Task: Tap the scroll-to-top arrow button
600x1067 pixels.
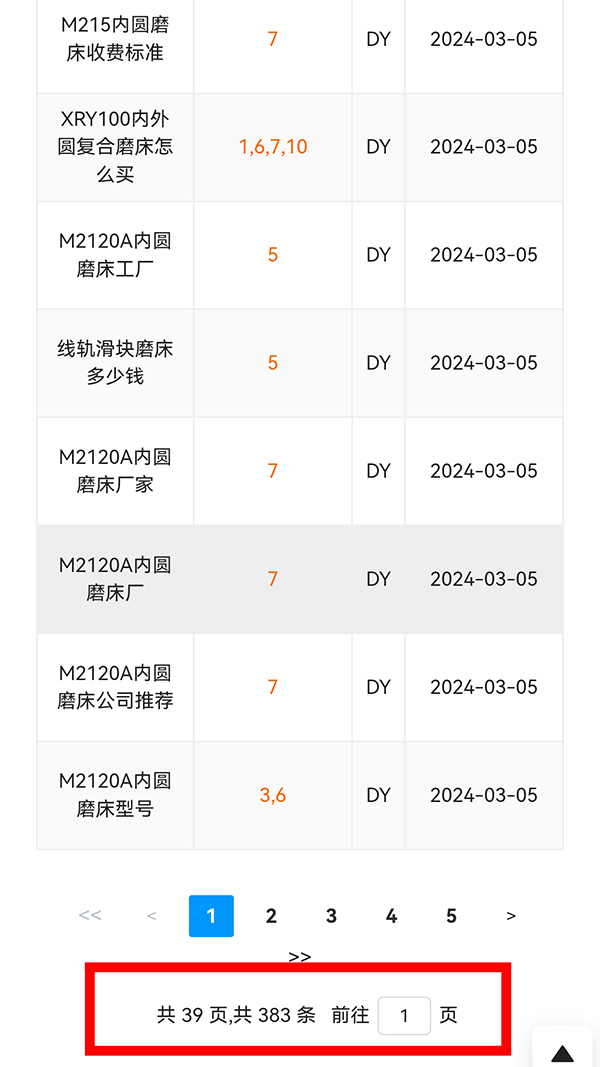Action: click(x=563, y=1052)
